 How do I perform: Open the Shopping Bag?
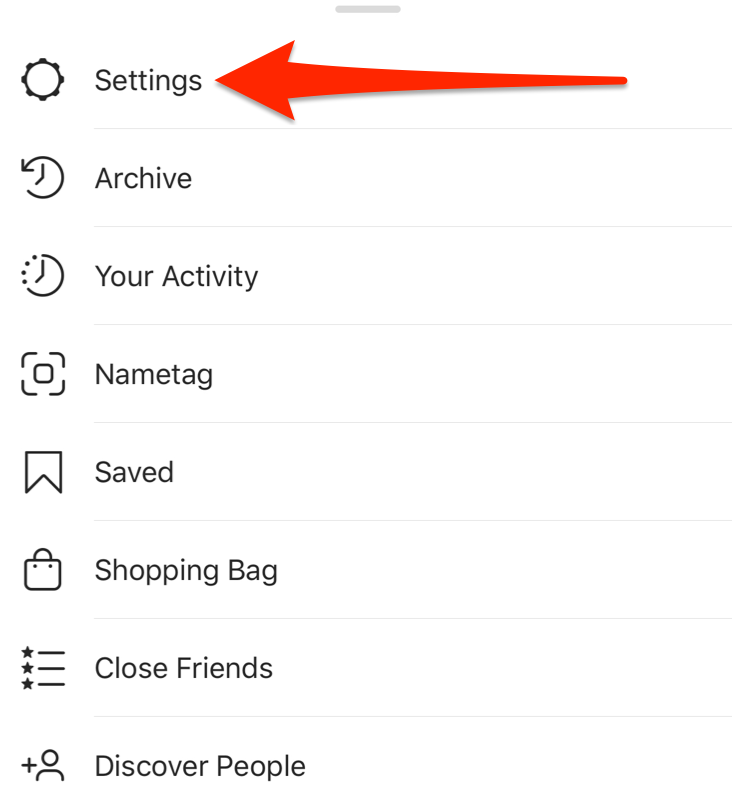(186, 571)
